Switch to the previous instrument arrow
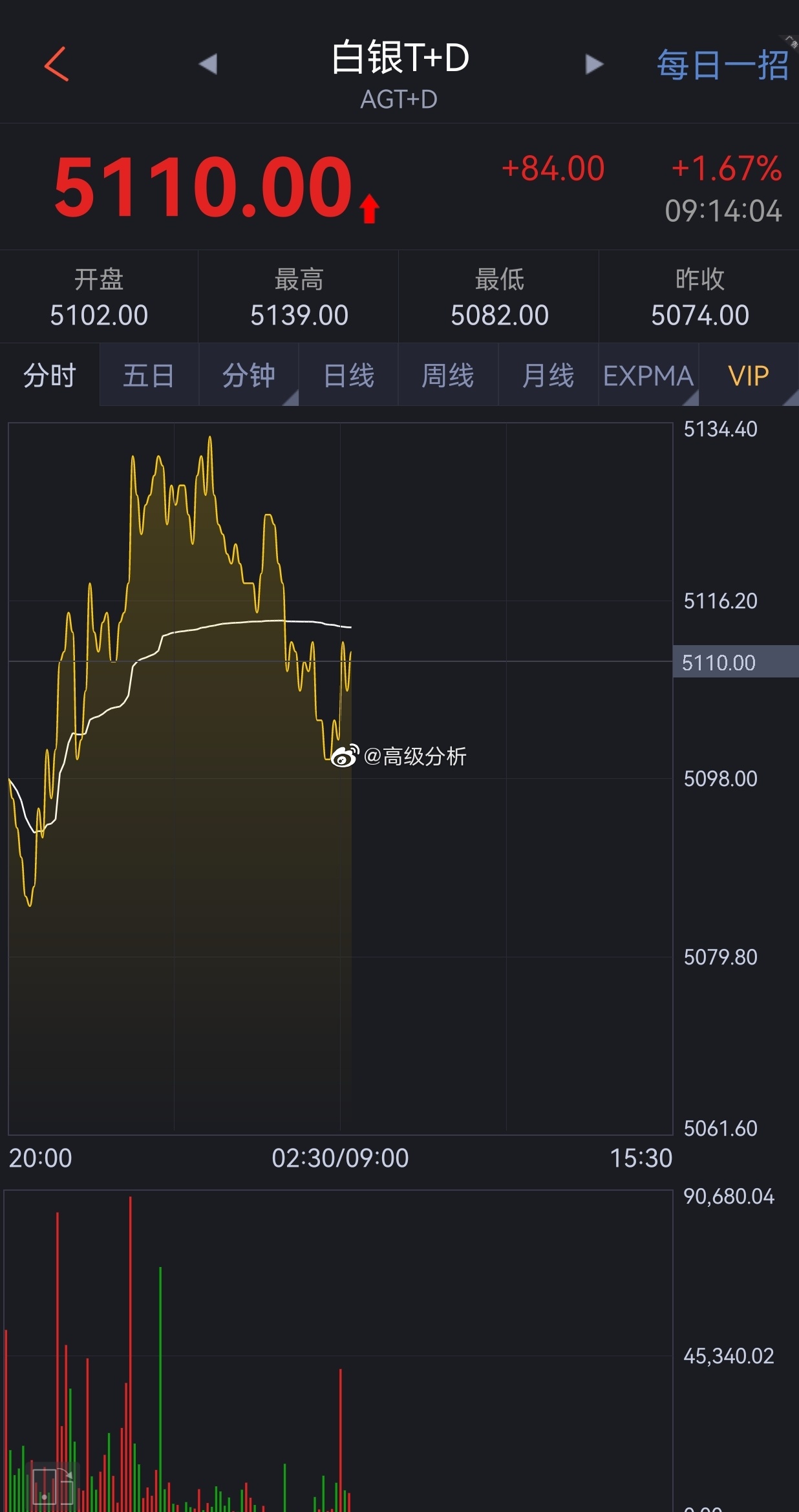This screenshot has height=1512, width=799. 208,64
